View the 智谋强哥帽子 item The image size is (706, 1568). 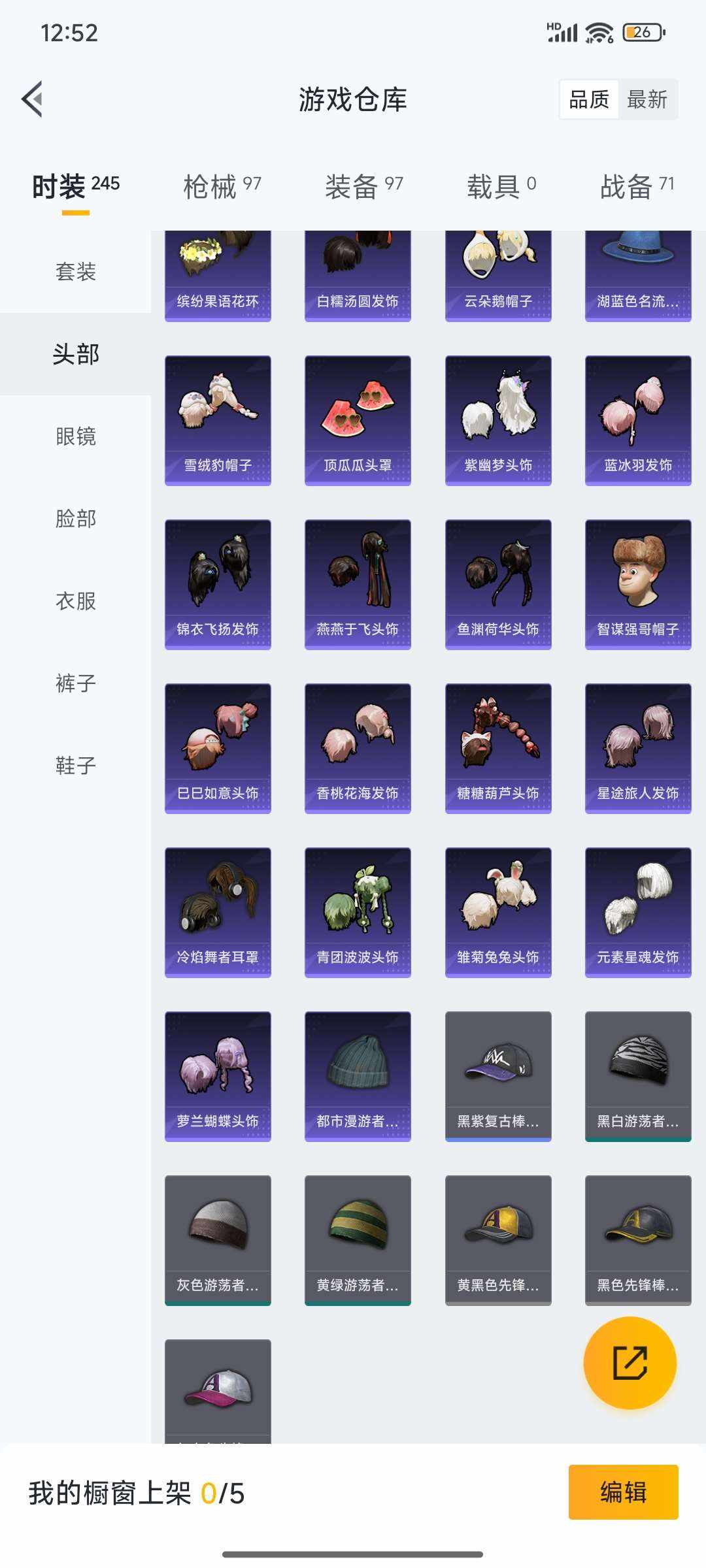click(x=638, y=584)
